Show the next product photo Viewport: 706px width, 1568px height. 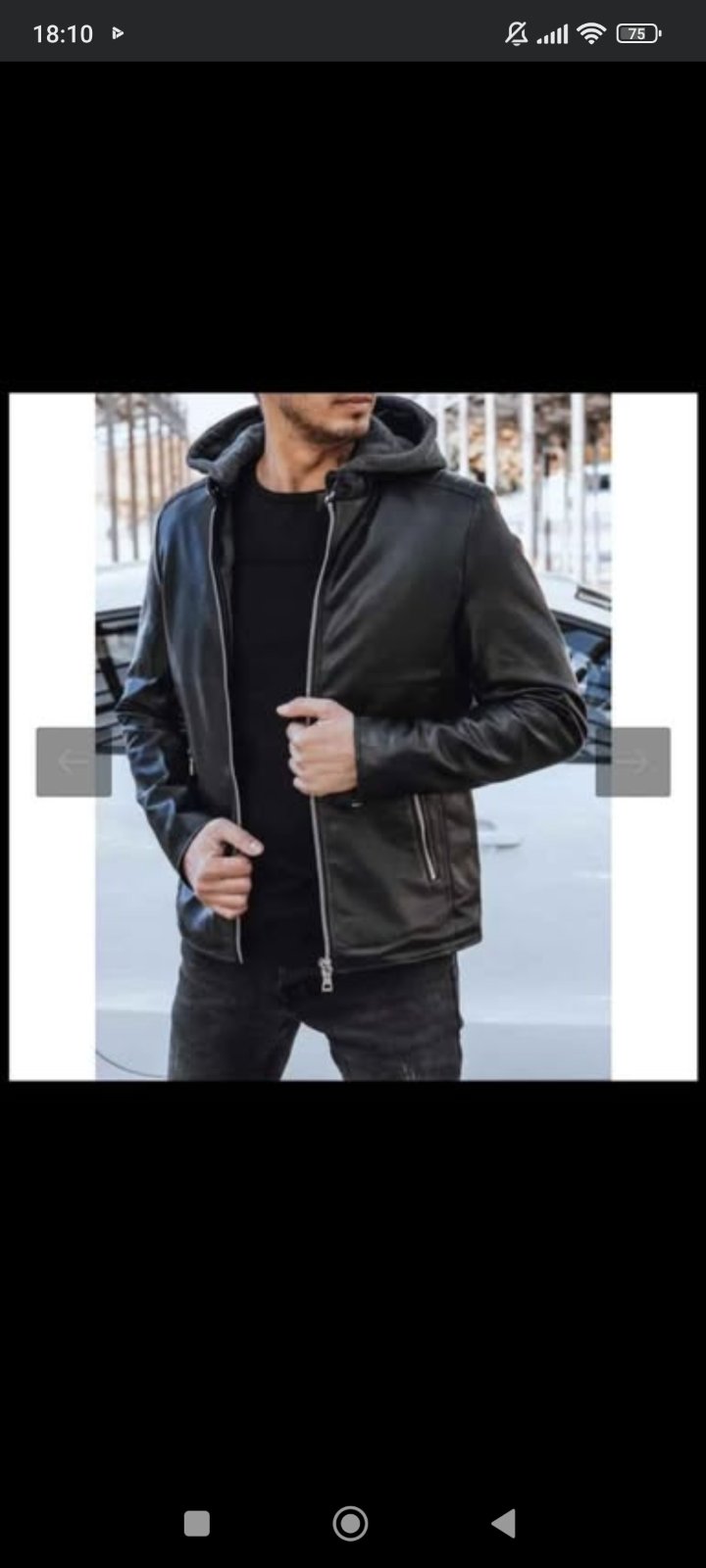632,761
